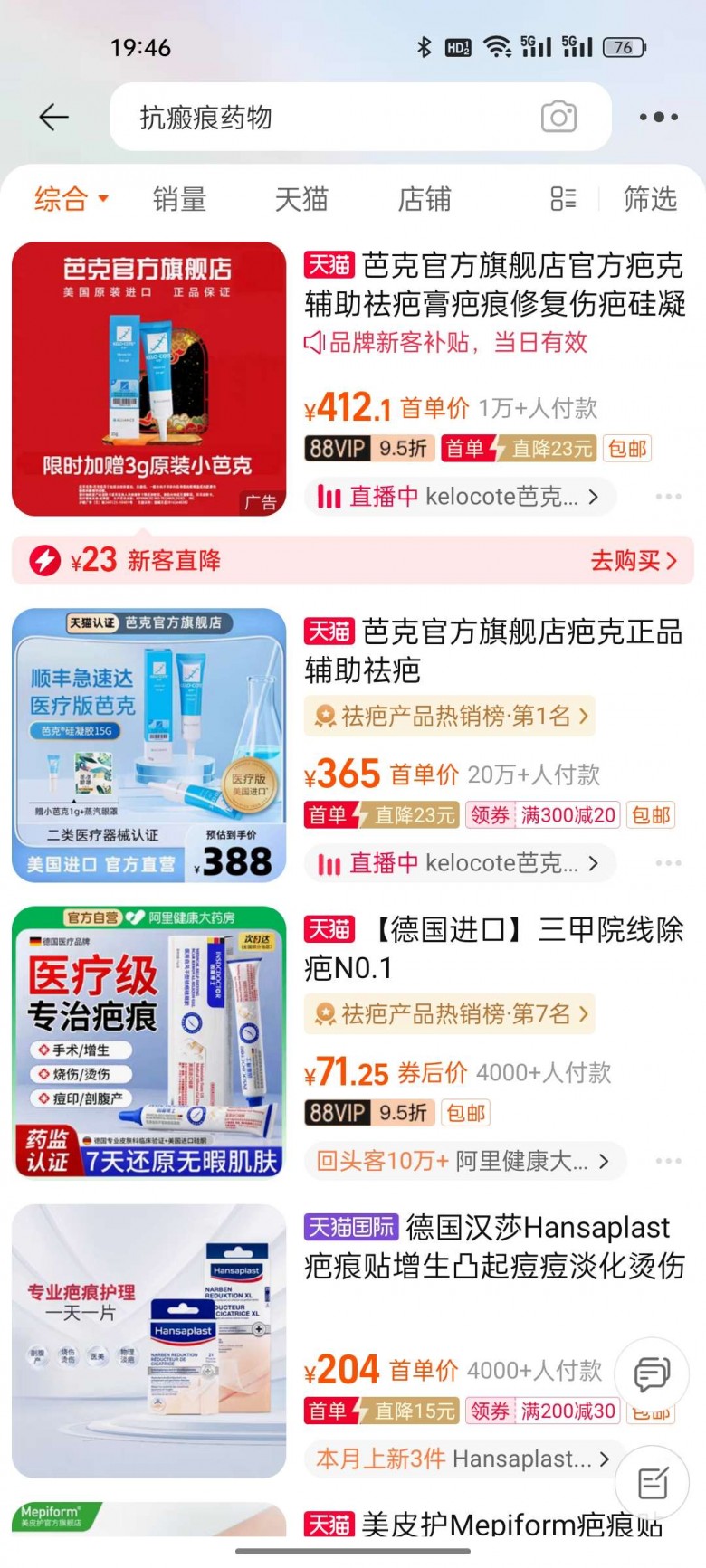Toggle the list/grid layout icon
The height and width of the screenshot is (1568, 706).
point(563,199)
